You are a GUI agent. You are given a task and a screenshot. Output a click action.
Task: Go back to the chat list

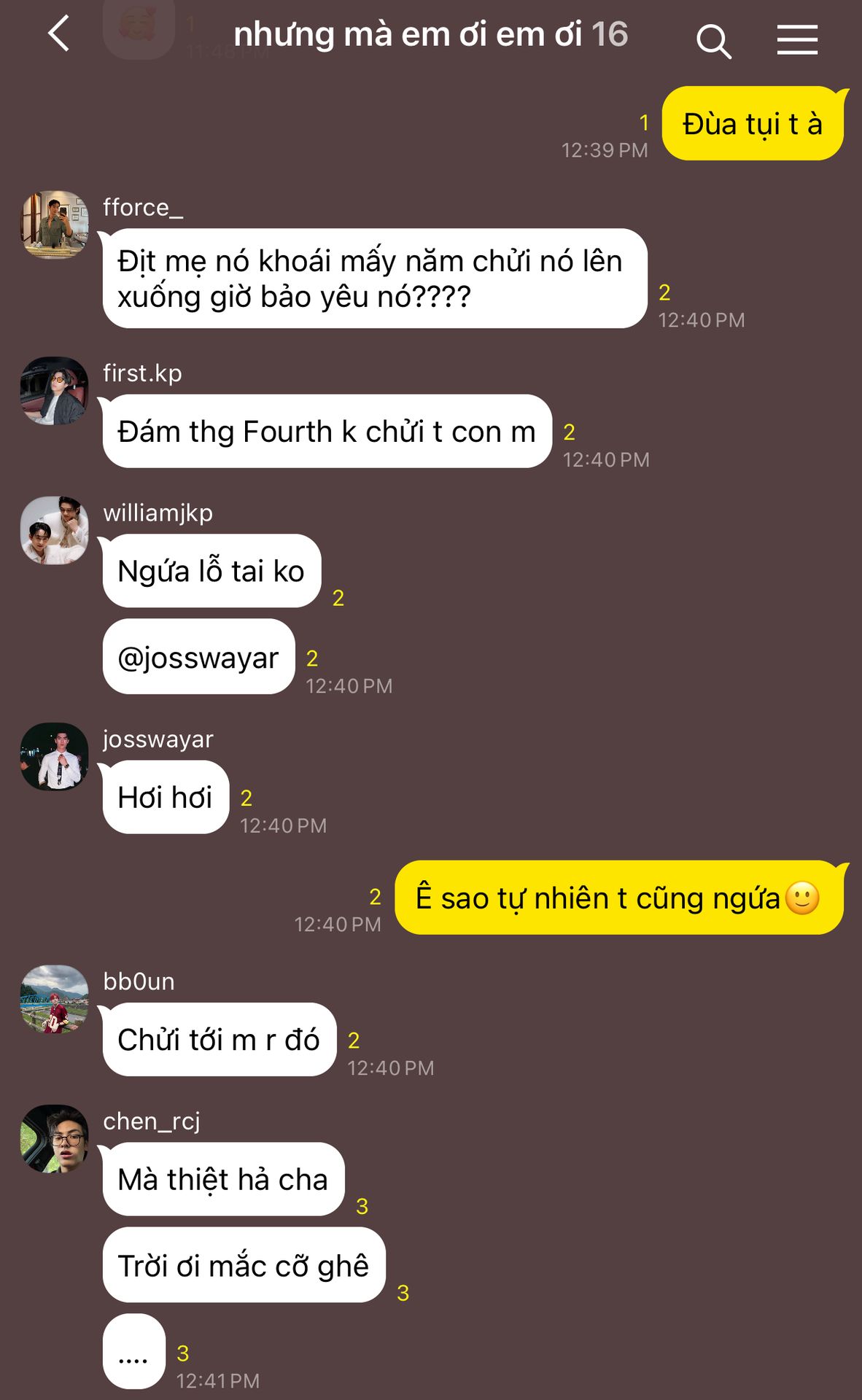point(59,34)
